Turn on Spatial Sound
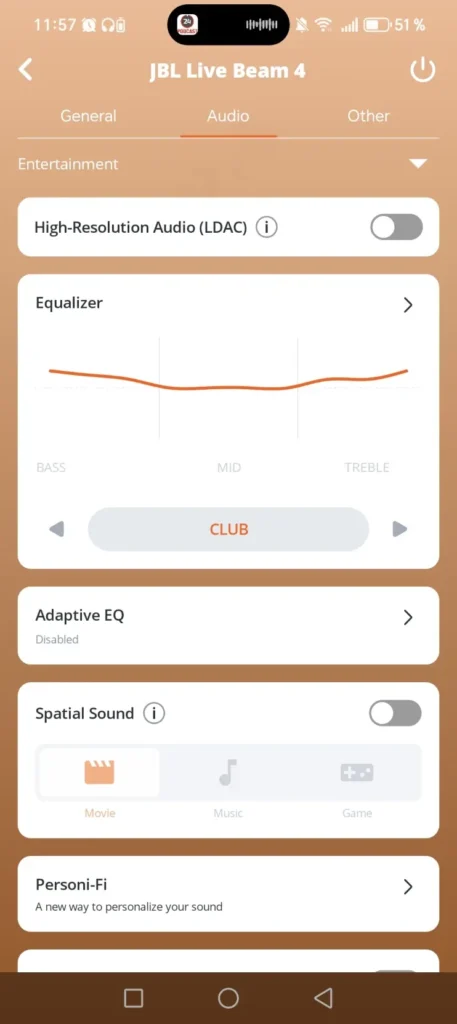This screenshot has height=1024, width=457. click(396, 713)
